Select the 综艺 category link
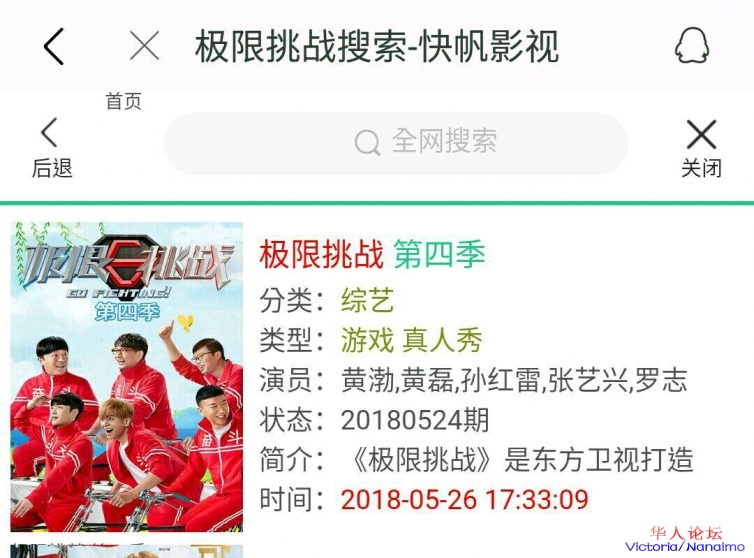754x558 pixels. 367,299
